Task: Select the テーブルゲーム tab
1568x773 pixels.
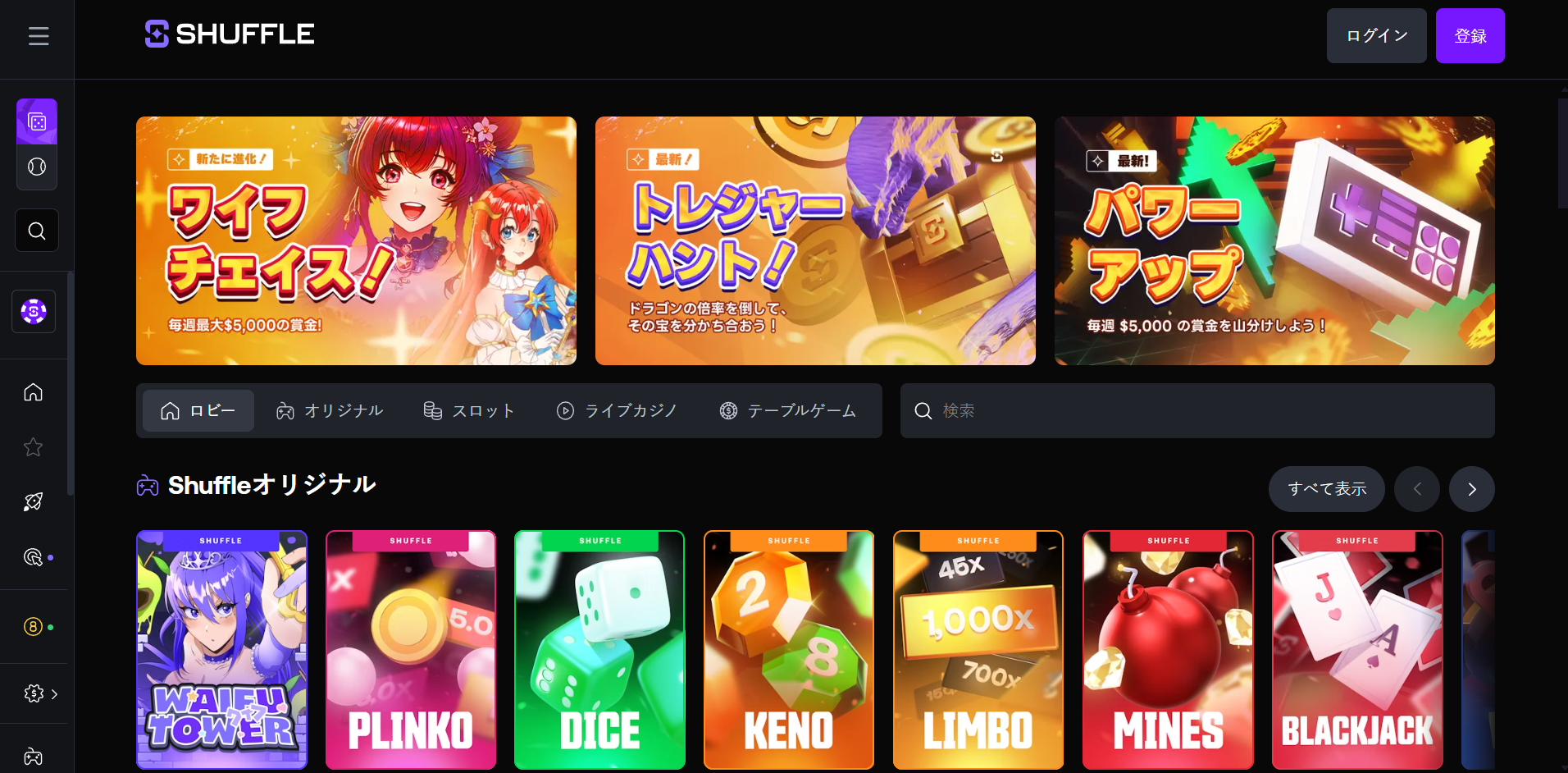Action: 787,411
